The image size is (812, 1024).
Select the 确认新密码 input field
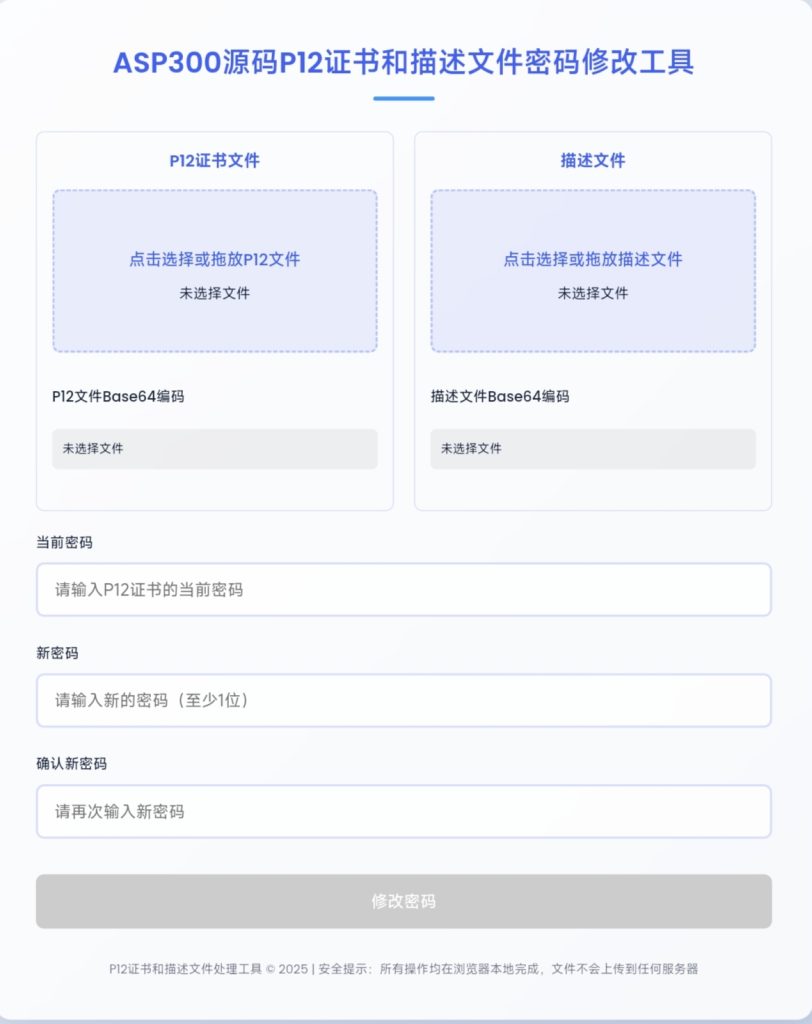coord(403,811)
